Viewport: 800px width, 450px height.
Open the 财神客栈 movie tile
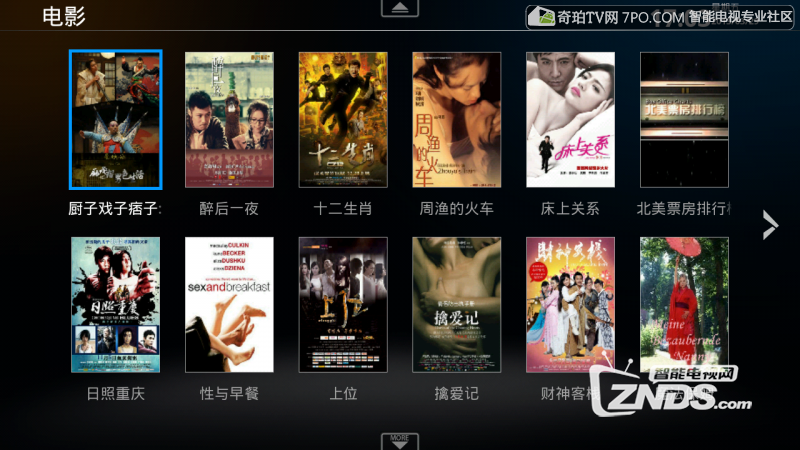point(571,305)
